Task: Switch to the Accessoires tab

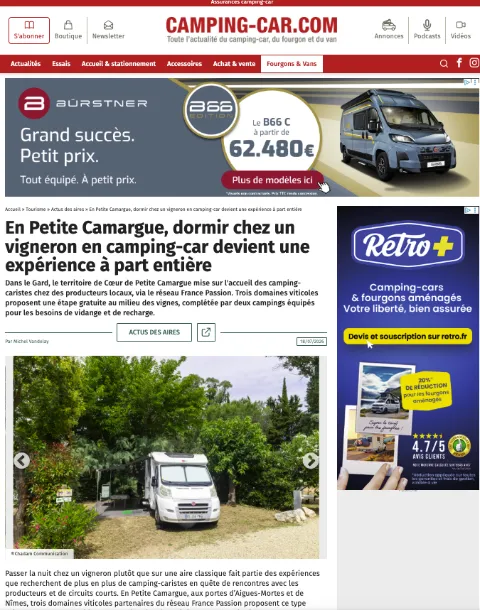Action: pos(184,63)
